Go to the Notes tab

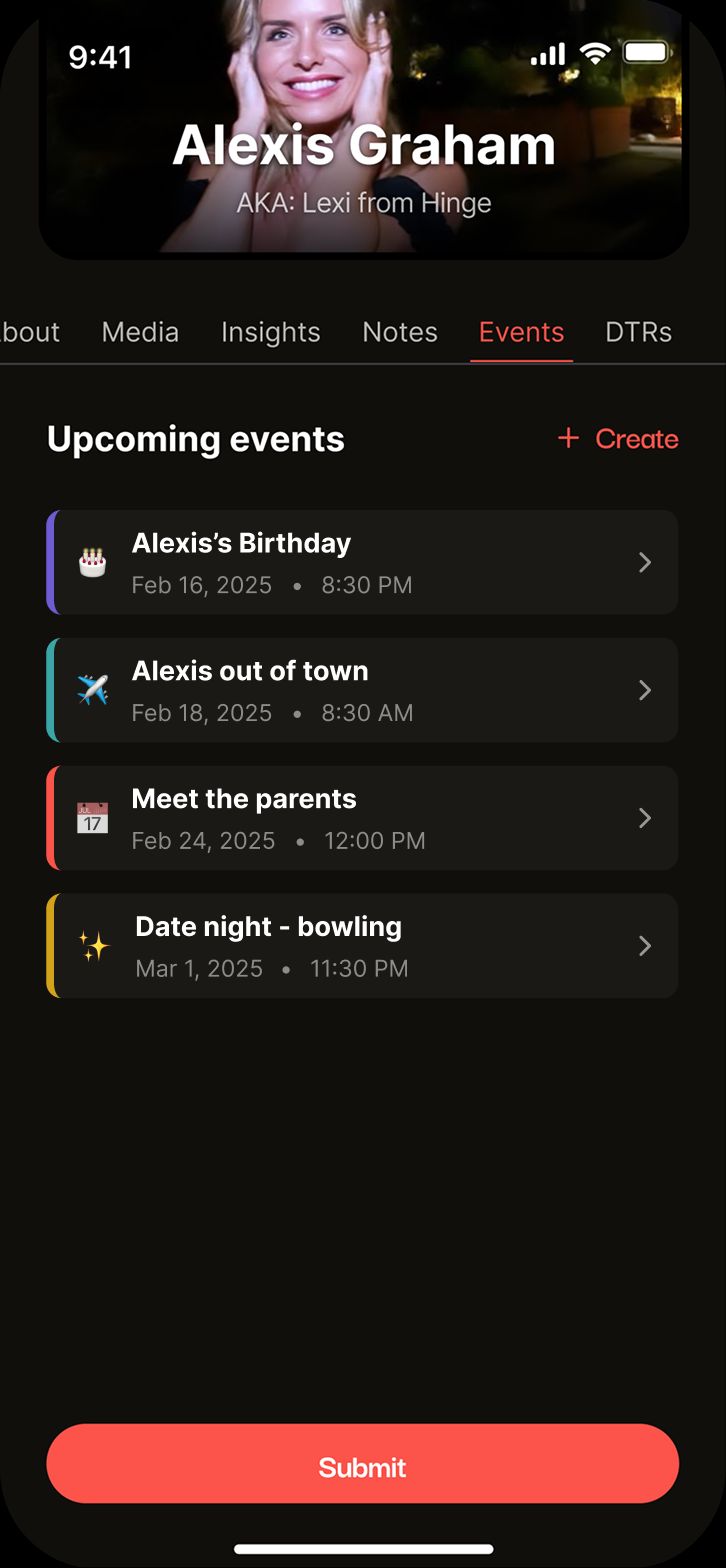click(400, 332)
